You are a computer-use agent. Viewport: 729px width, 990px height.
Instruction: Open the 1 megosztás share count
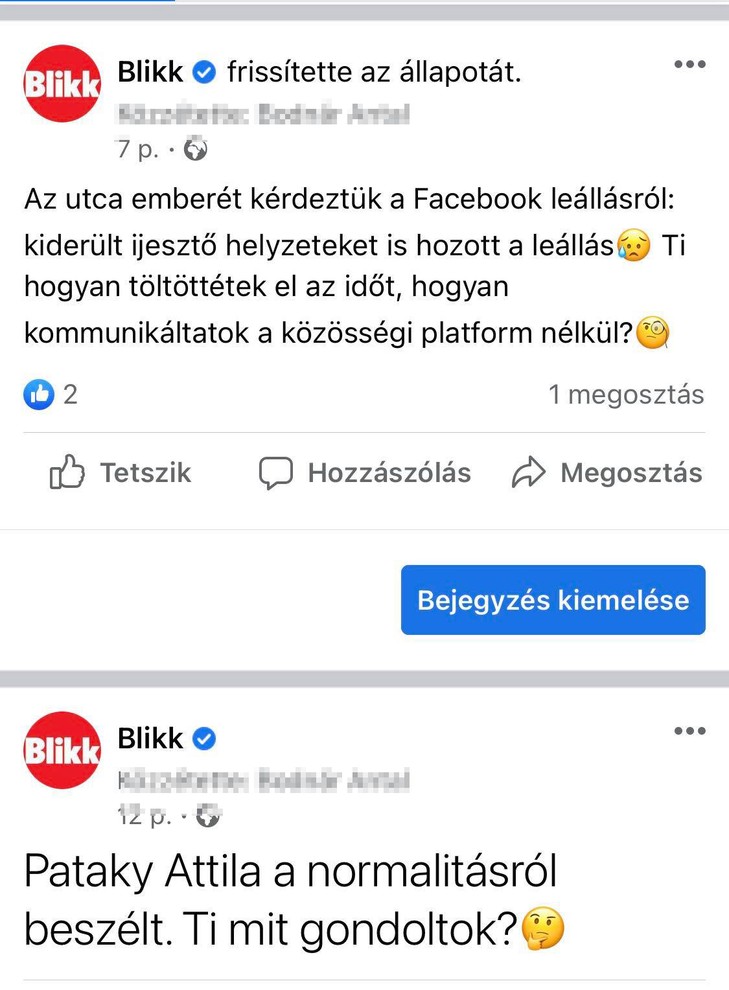(x=626, y=395)
